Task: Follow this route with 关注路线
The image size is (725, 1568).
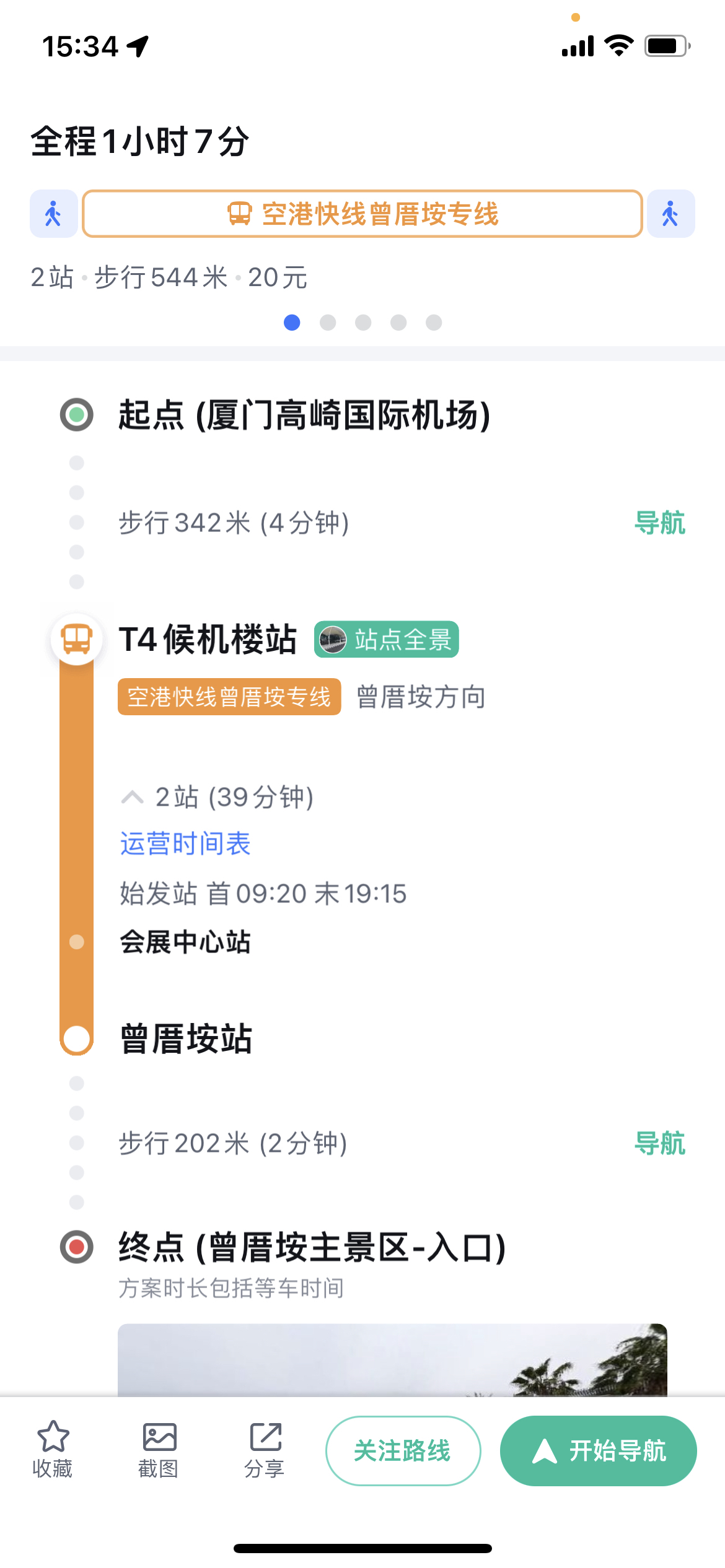Action: click(403, 1450)
